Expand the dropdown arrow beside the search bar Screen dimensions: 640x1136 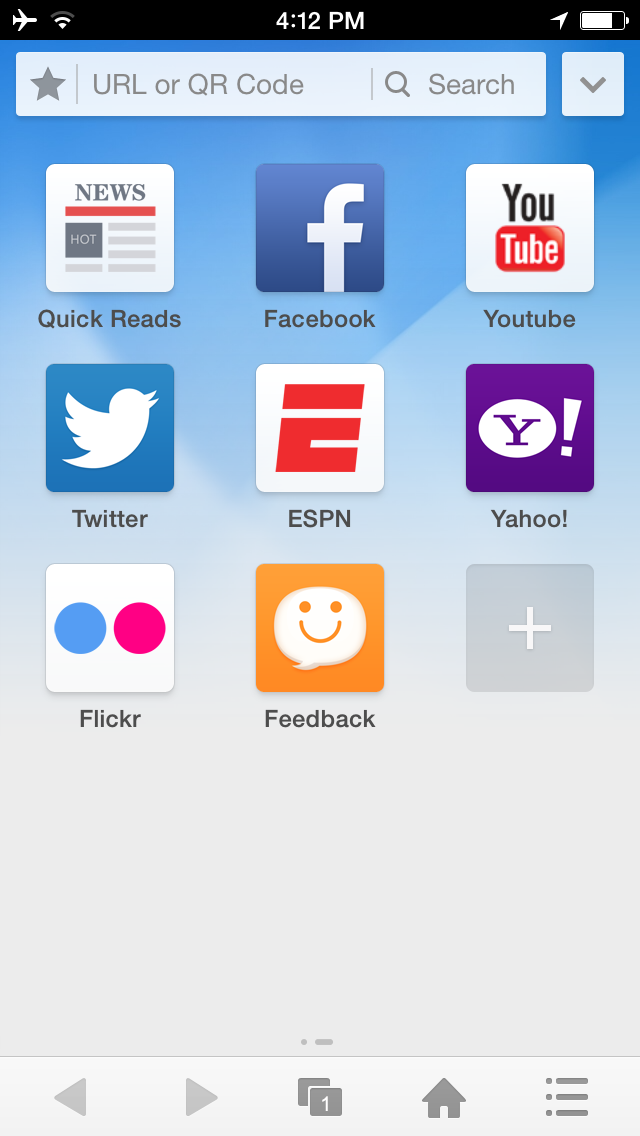(593, 84)
